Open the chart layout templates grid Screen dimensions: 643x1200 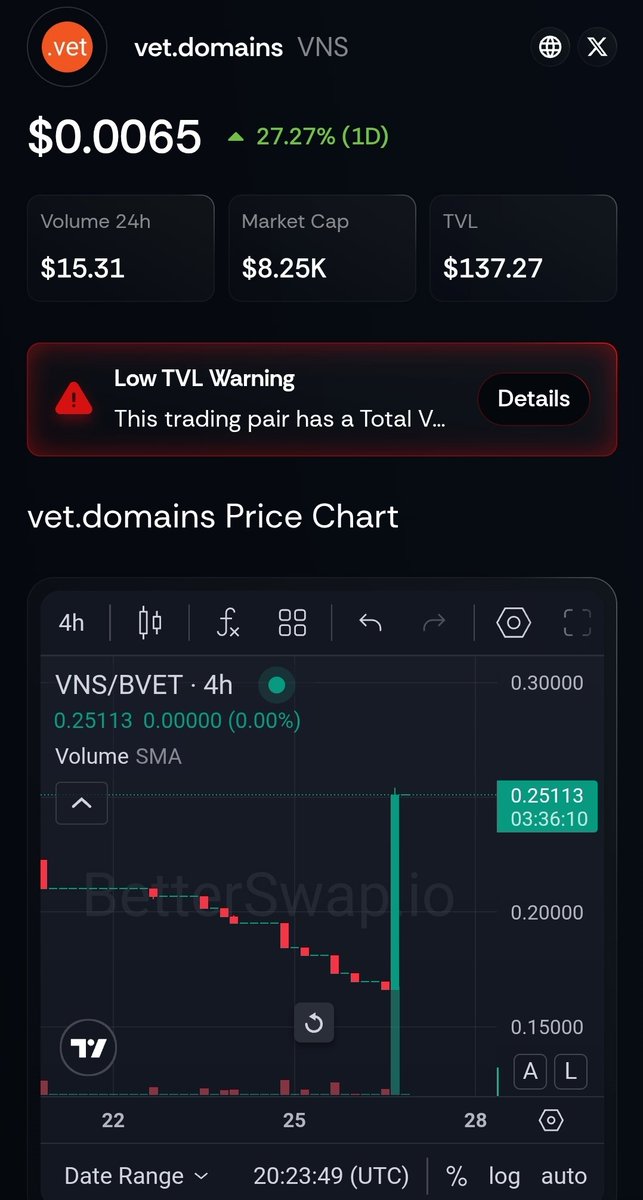(292, 623)
